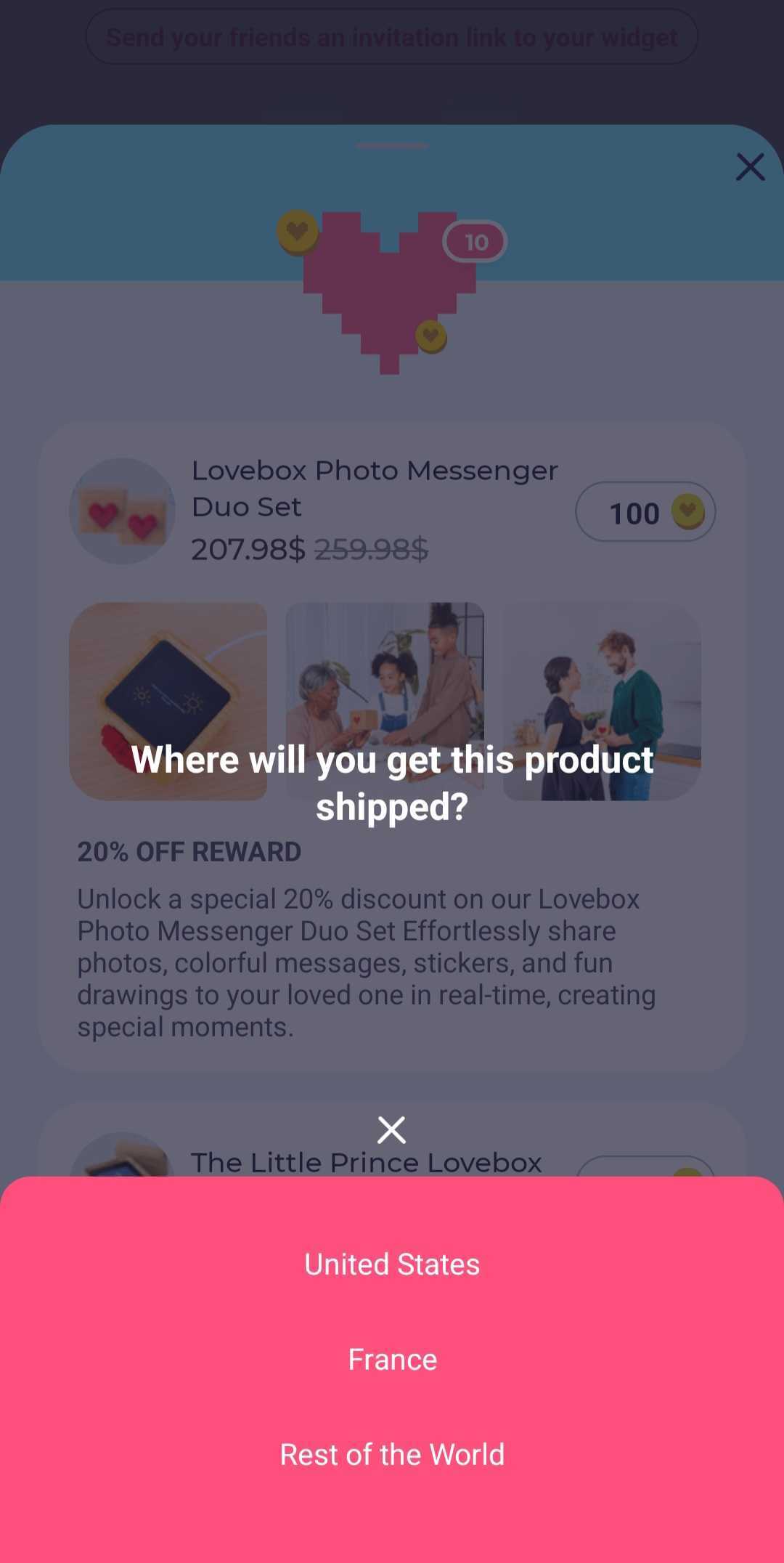Pick Rest of the World option
Screen dimensions: 784x1563
pyautogui.click(x=392, y=1455)
